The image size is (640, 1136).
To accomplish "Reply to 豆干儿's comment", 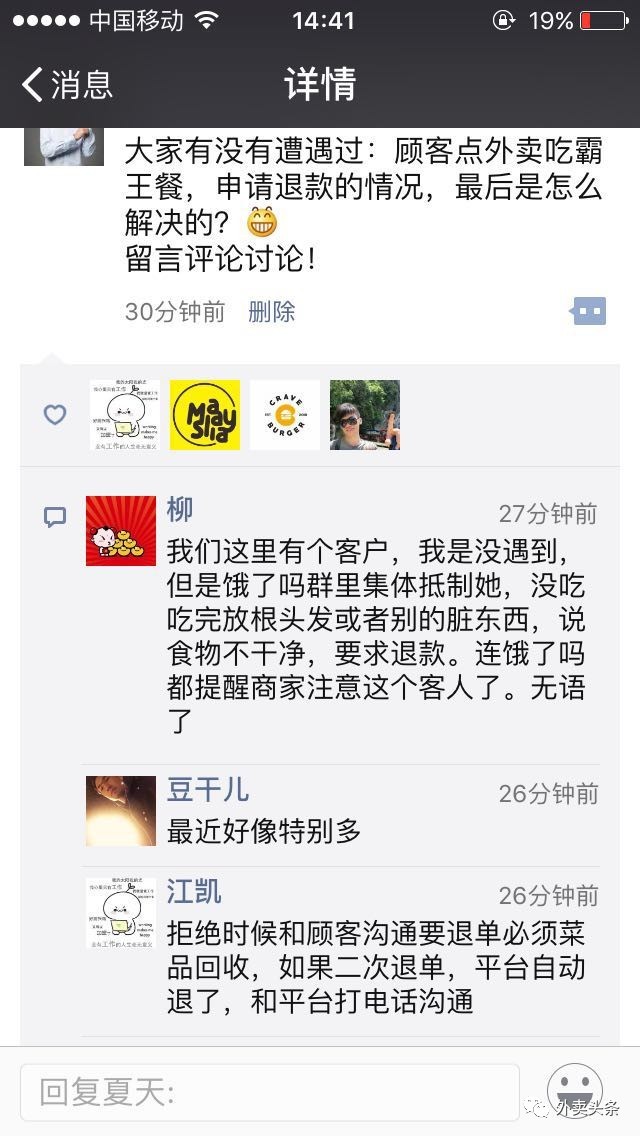I will [x=264, y=830].
